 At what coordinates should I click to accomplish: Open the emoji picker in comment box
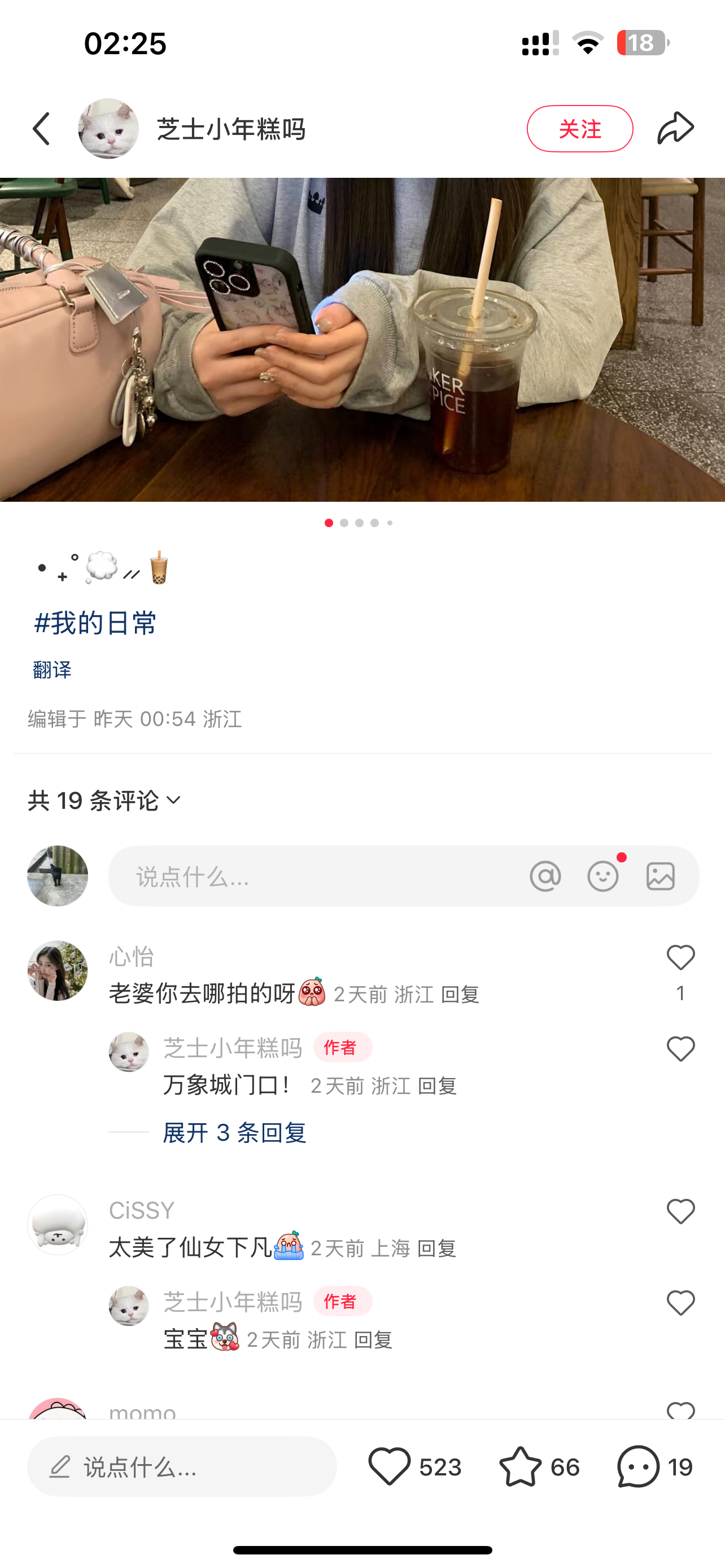(x=602, y=876)
